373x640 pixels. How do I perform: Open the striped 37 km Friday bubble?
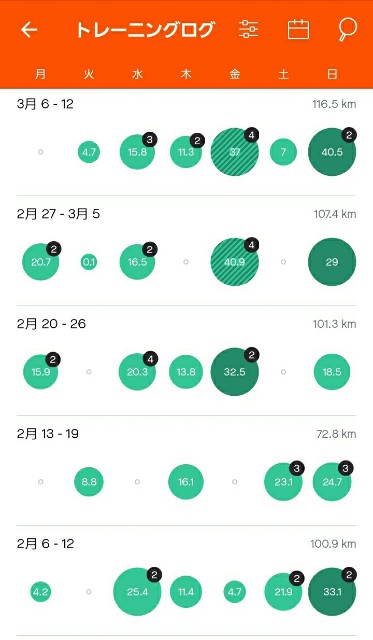click(x=235, y=152)
